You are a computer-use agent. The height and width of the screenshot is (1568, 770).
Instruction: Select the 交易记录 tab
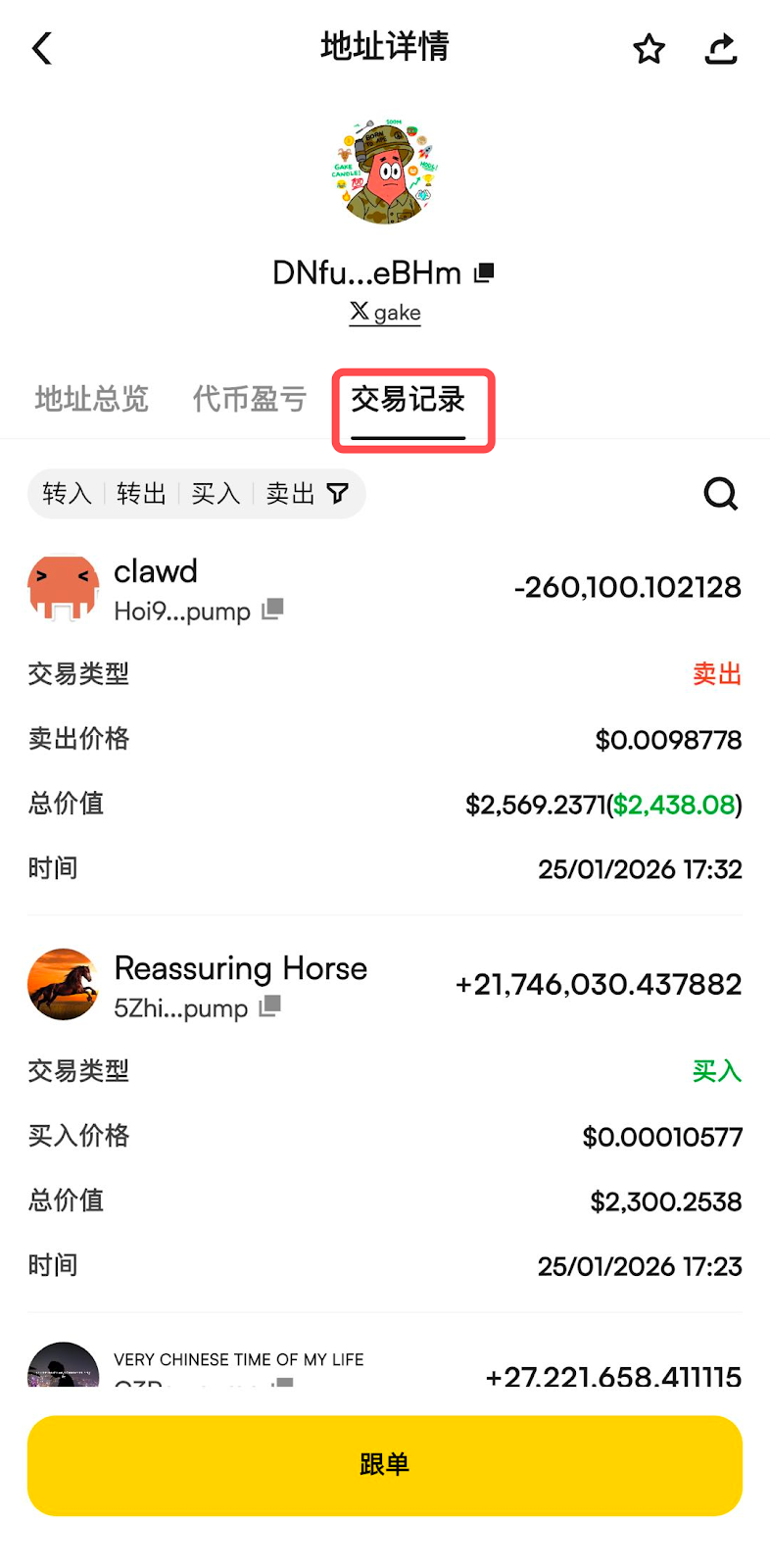(409, 400)
